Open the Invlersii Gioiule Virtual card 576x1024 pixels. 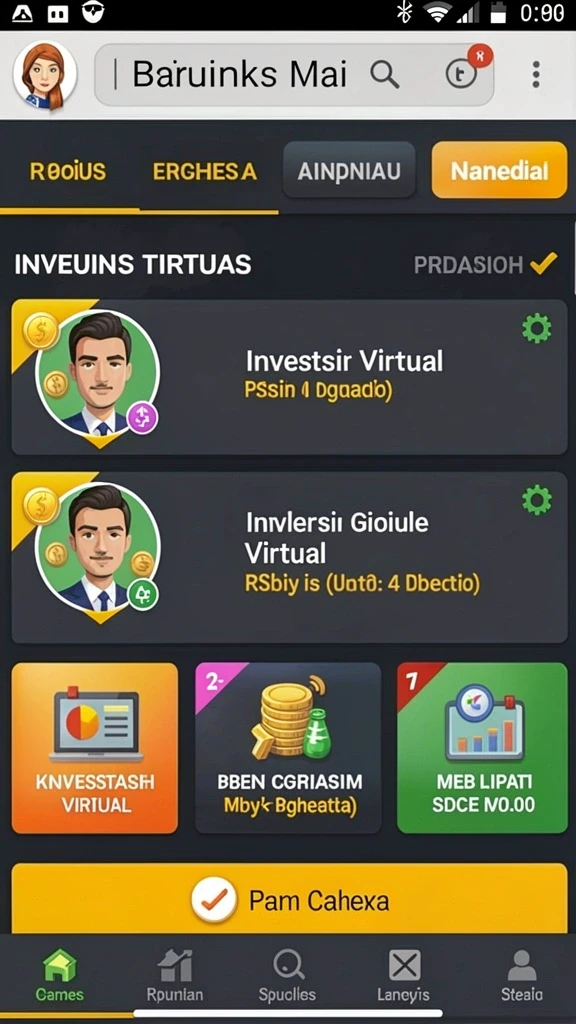tap(289, 557)
